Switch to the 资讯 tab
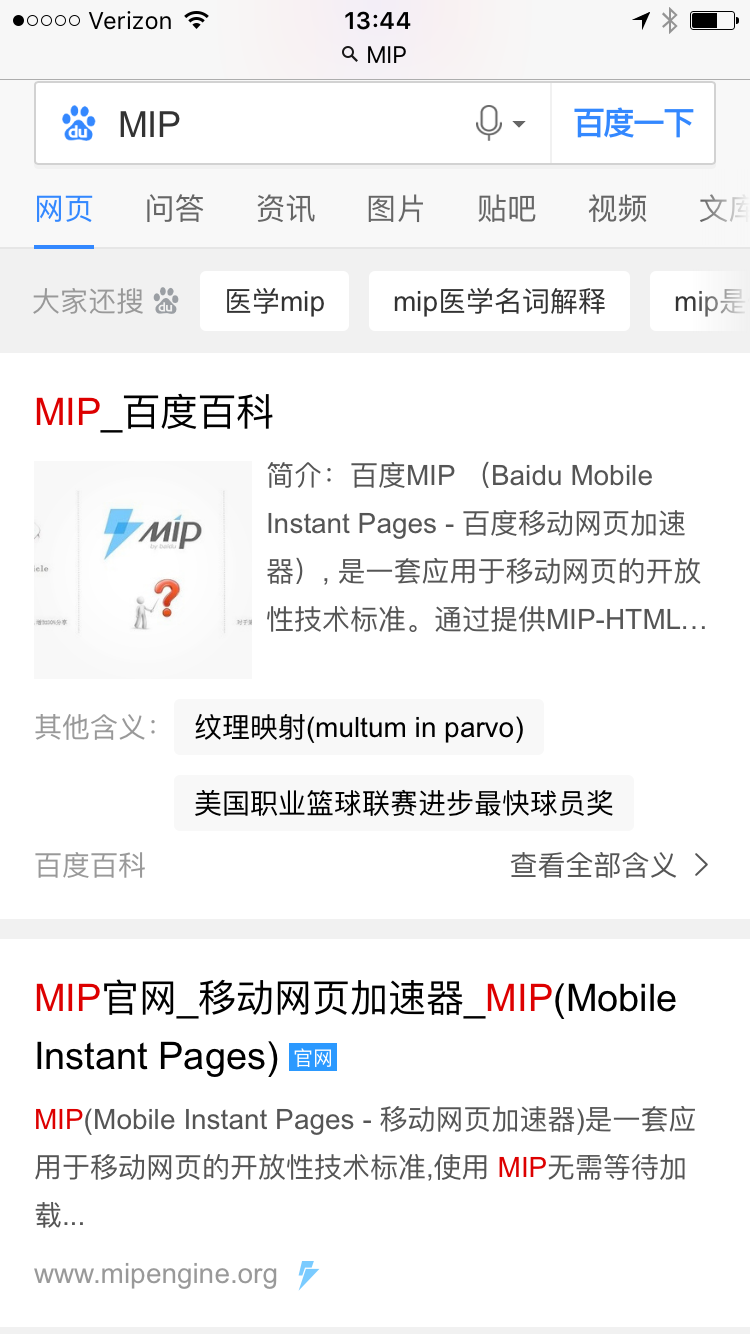 (x=285, y=208)
